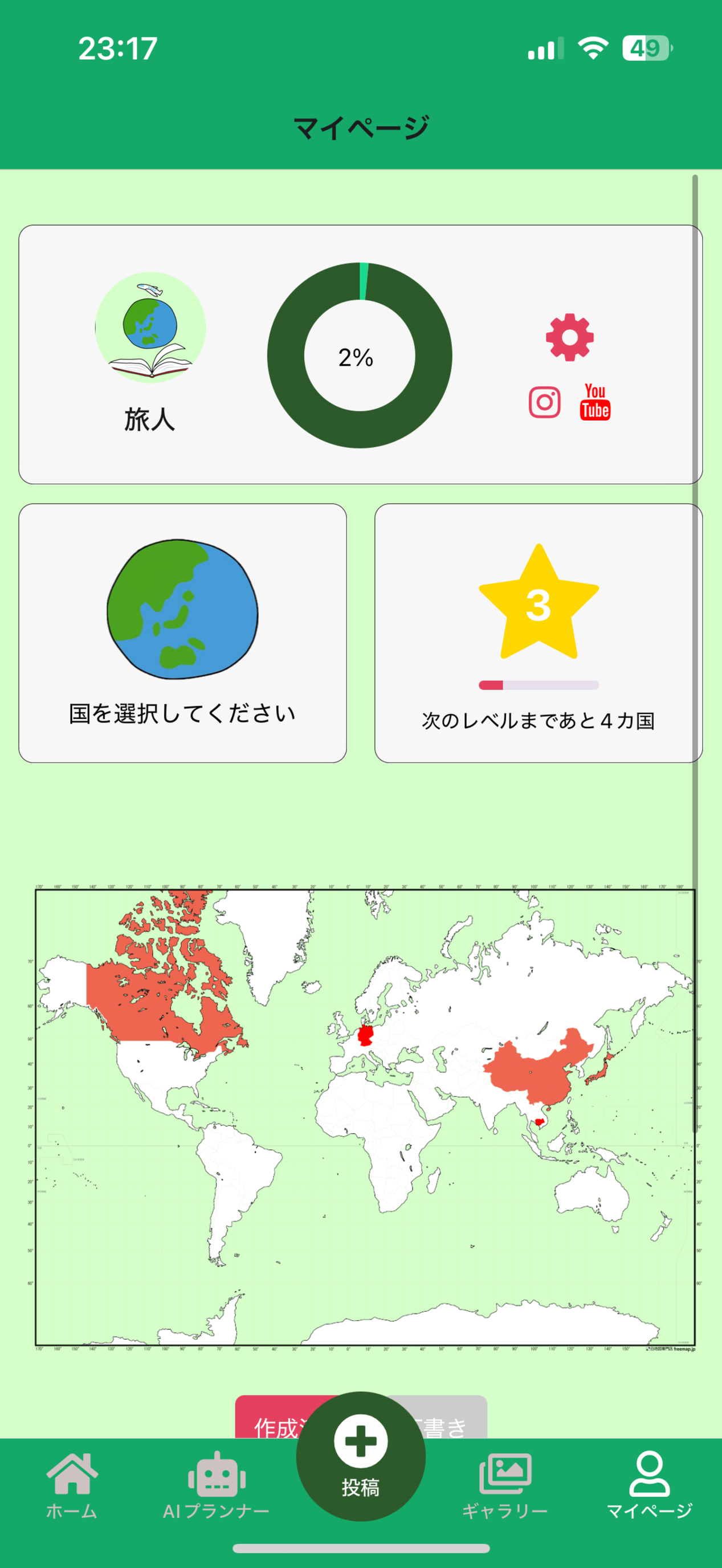Open the Instagram profile icon
This screenshot has height=1568, width=722.
click(545, 402)
